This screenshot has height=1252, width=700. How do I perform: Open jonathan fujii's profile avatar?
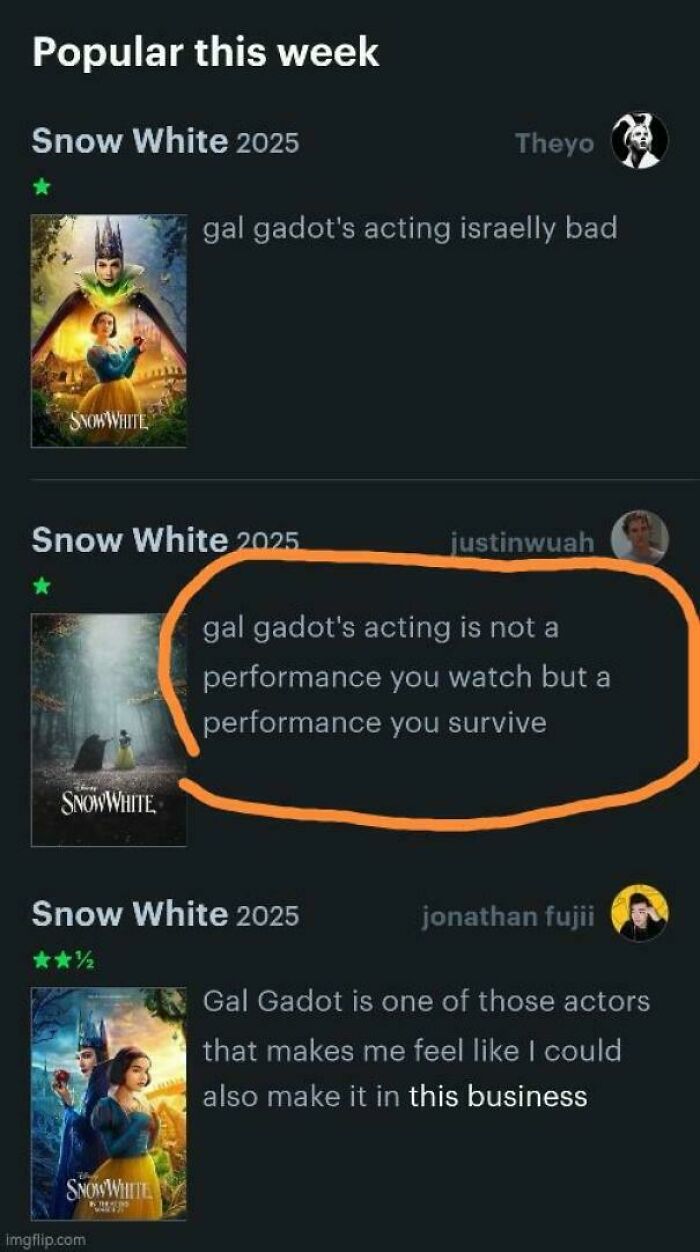pyautogui.click(x=640, y=913)
